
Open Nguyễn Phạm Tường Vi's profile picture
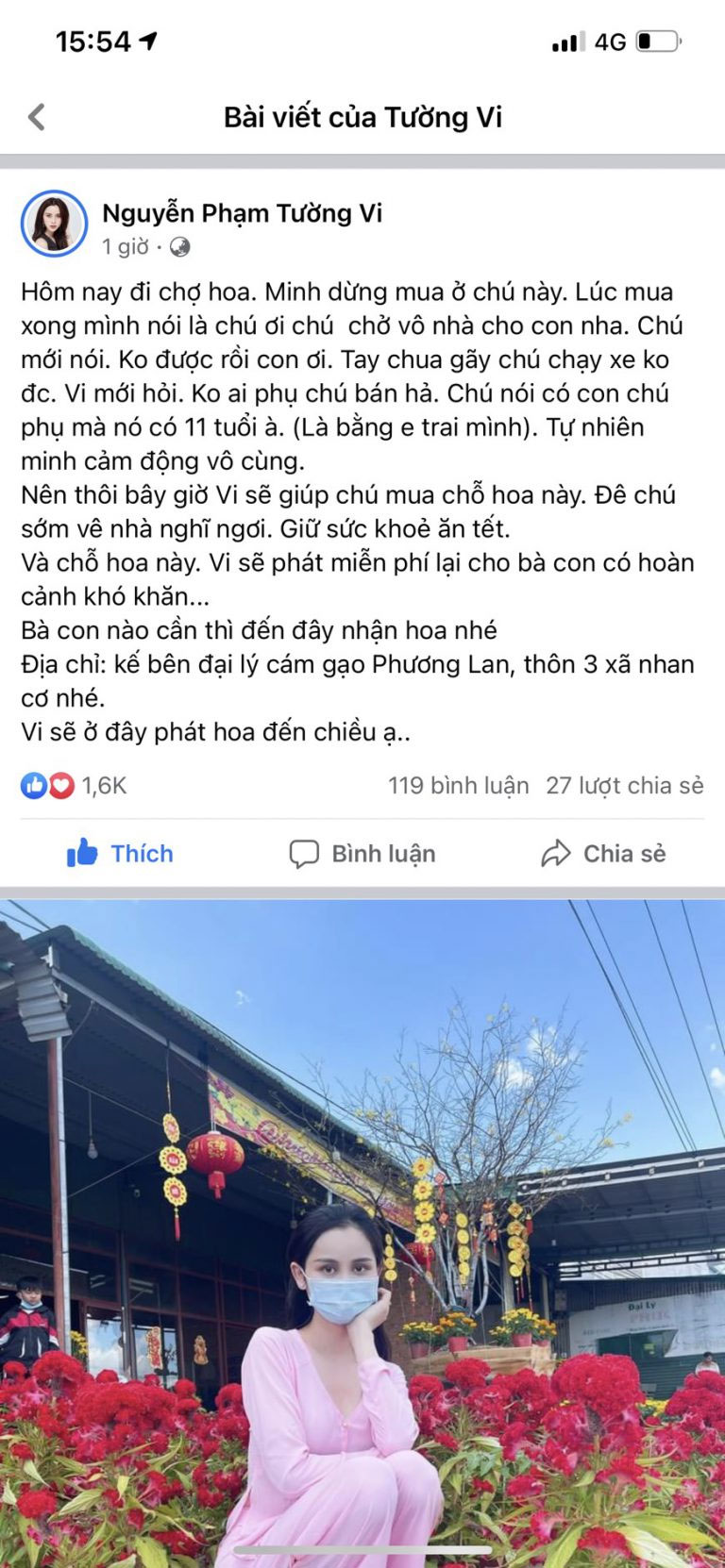(x=55, y=224)
